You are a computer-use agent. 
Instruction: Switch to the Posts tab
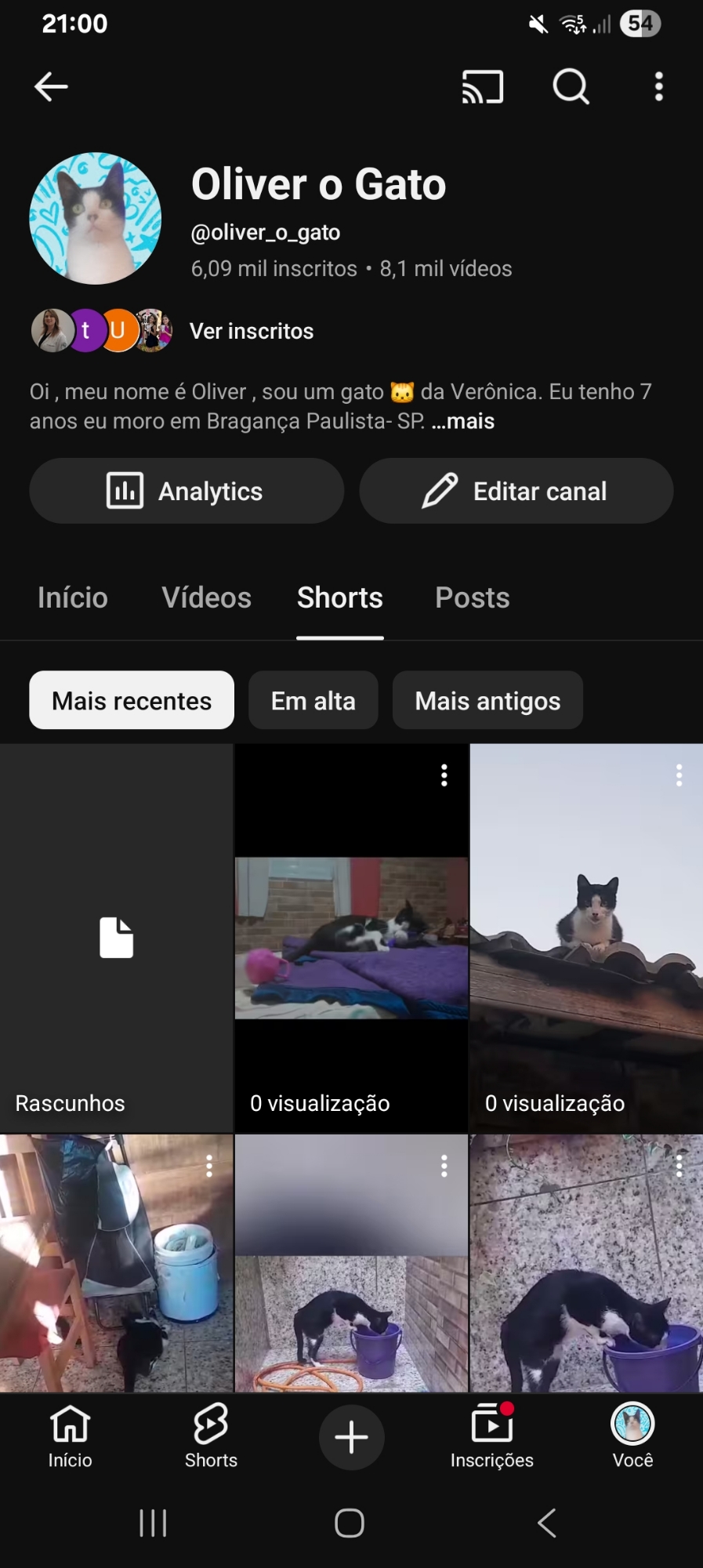(473, 598)
